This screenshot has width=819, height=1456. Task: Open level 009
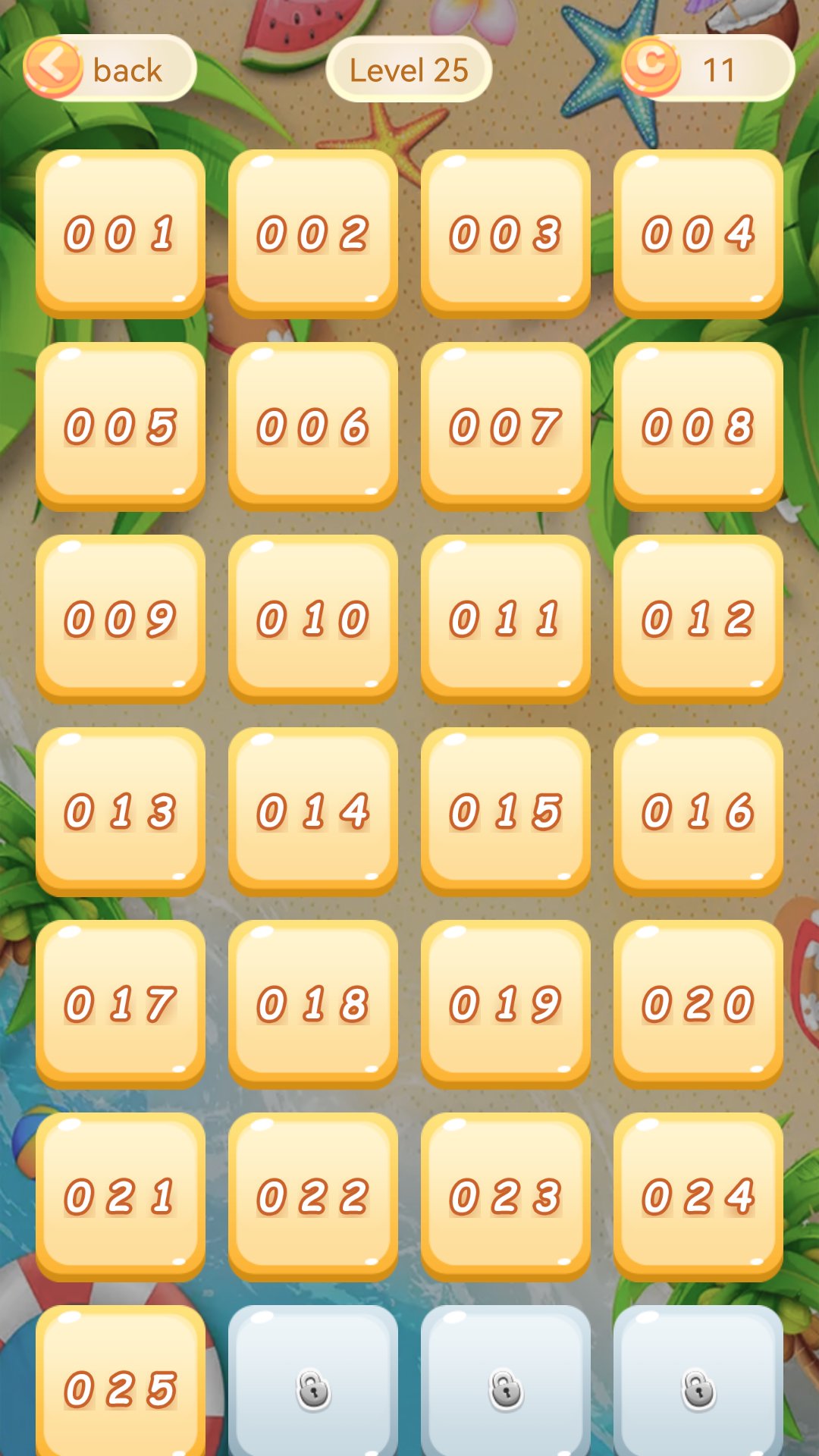point(121,619)
